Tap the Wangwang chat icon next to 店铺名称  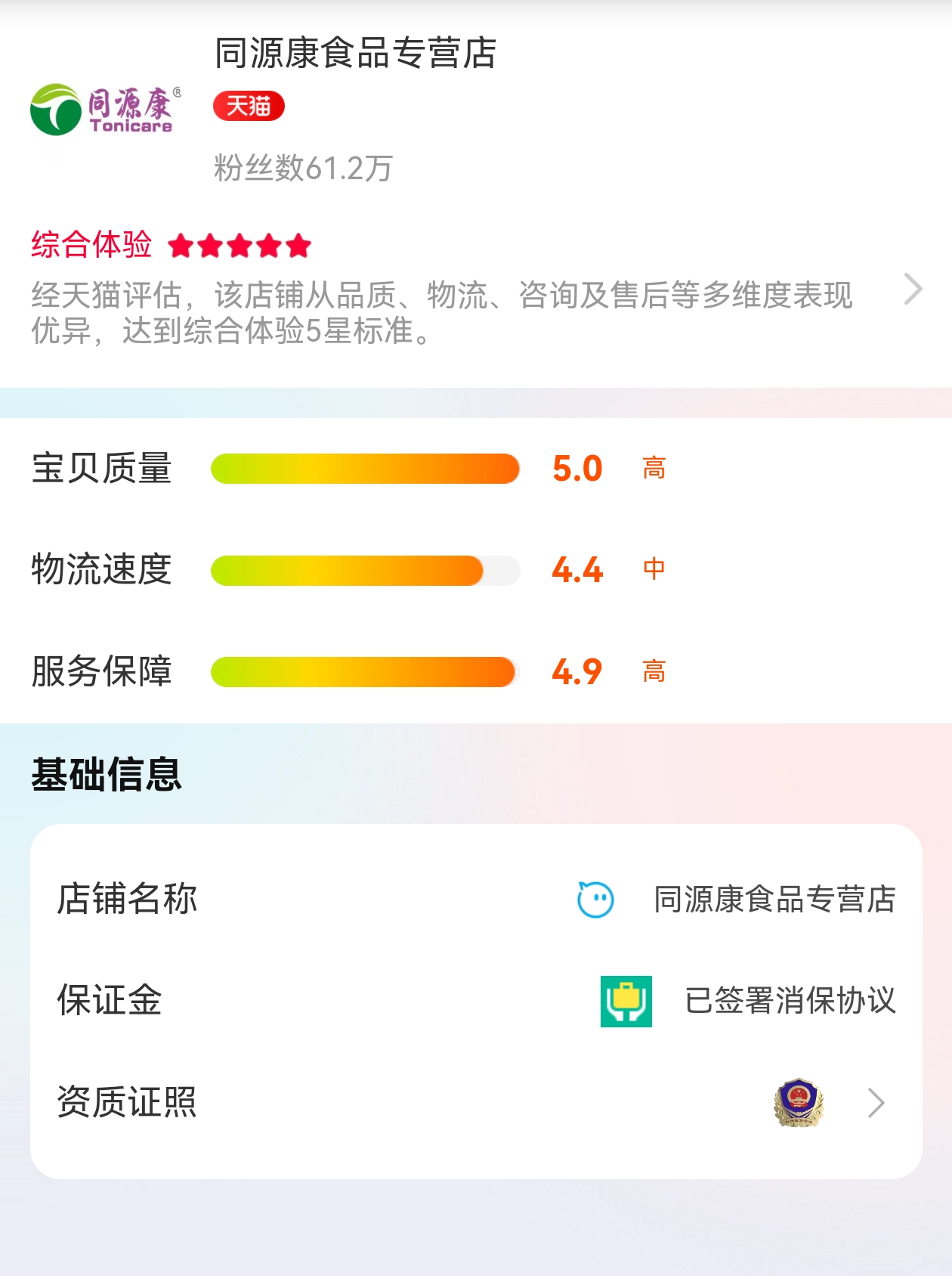[595, 900]
